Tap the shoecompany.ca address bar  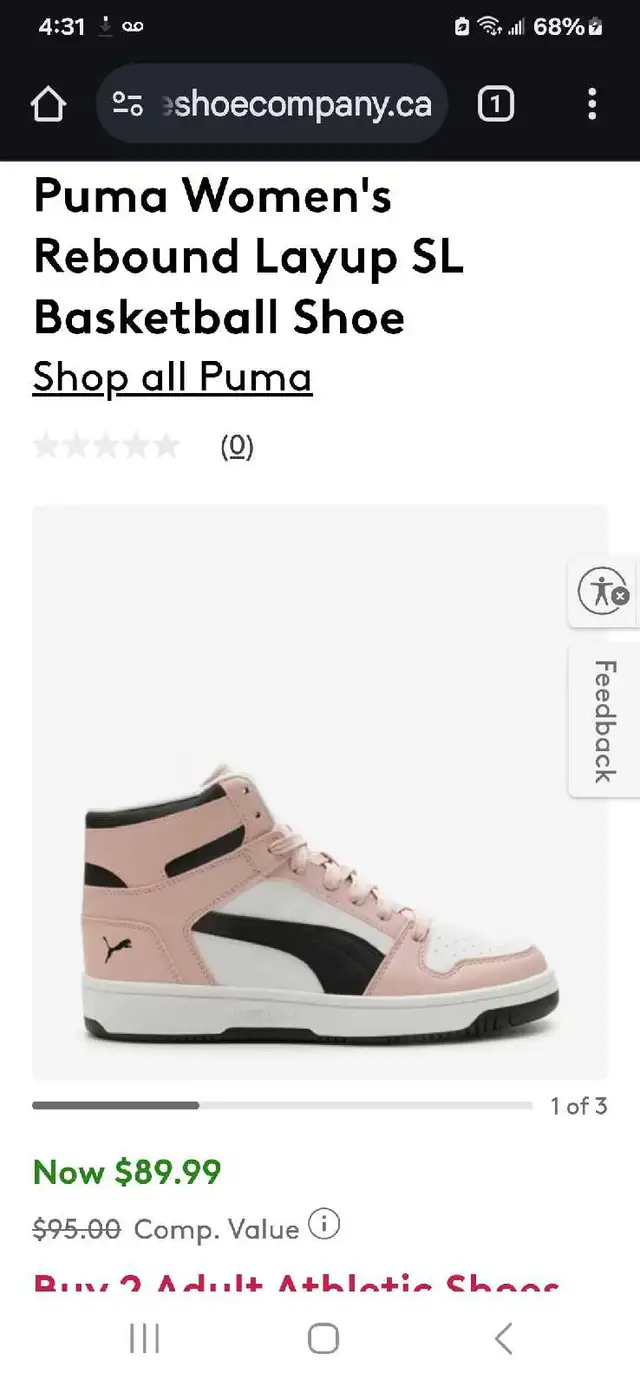pyautogui.click(x=272, y=104)
